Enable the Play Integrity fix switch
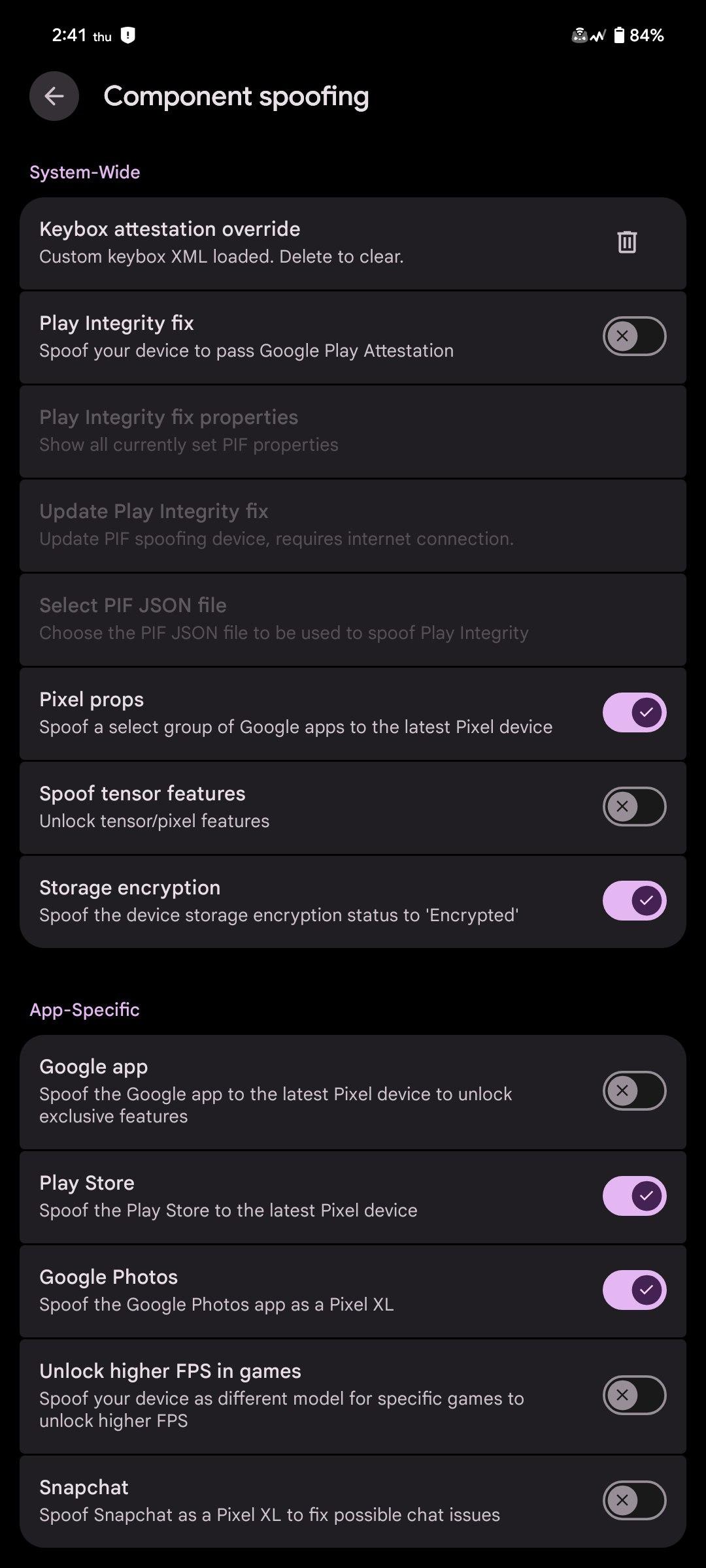706x1568 pixels. pos(634,336)
